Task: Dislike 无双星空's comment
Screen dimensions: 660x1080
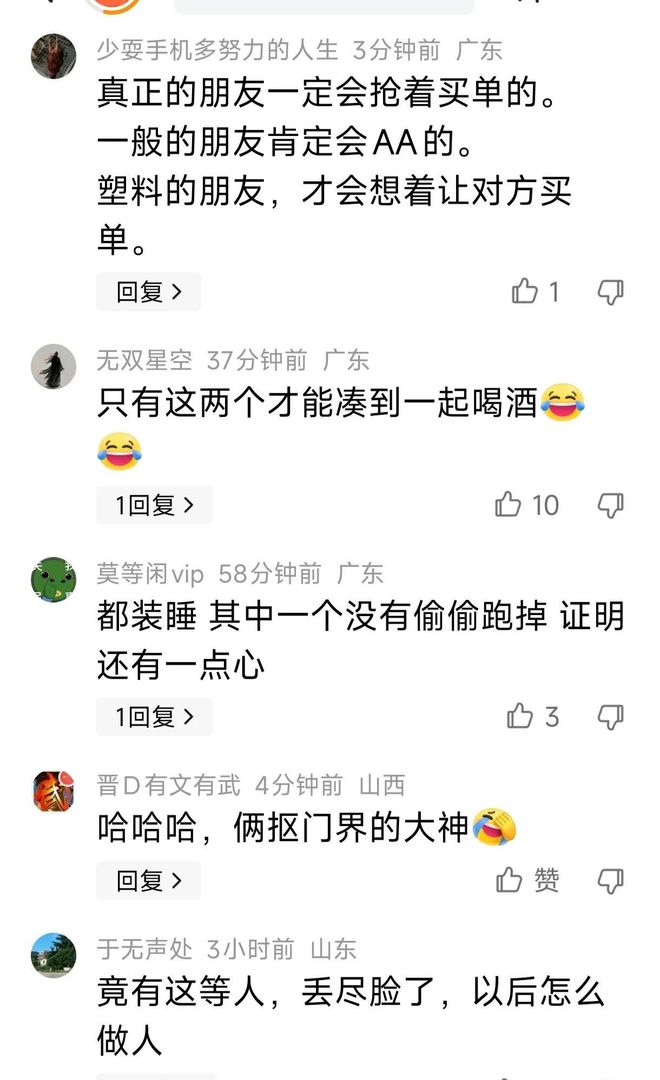Action: click(610, 505)
